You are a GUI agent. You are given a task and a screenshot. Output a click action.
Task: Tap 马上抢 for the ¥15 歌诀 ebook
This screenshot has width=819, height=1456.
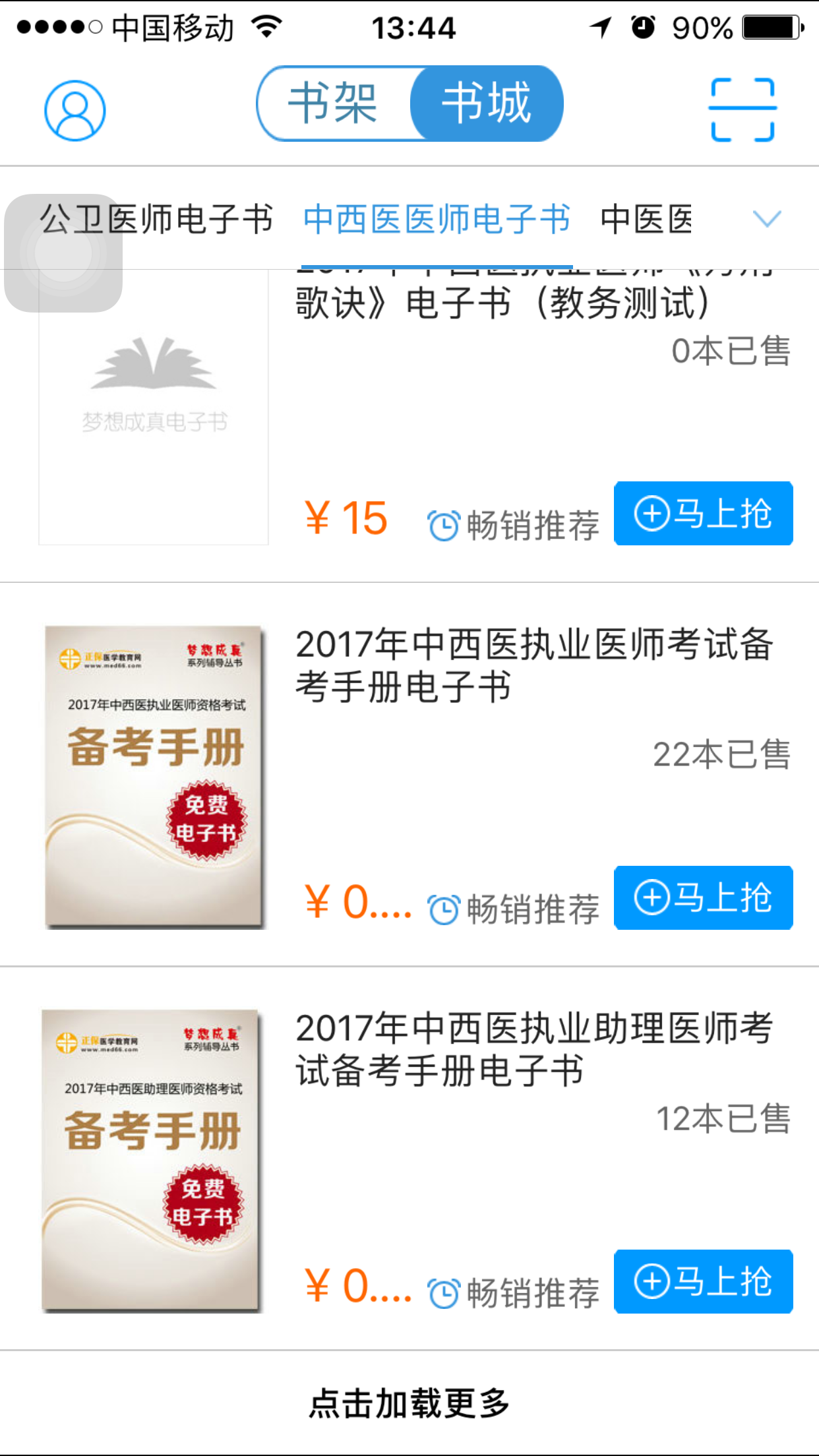pyautogui.click(x=703, y=514)
